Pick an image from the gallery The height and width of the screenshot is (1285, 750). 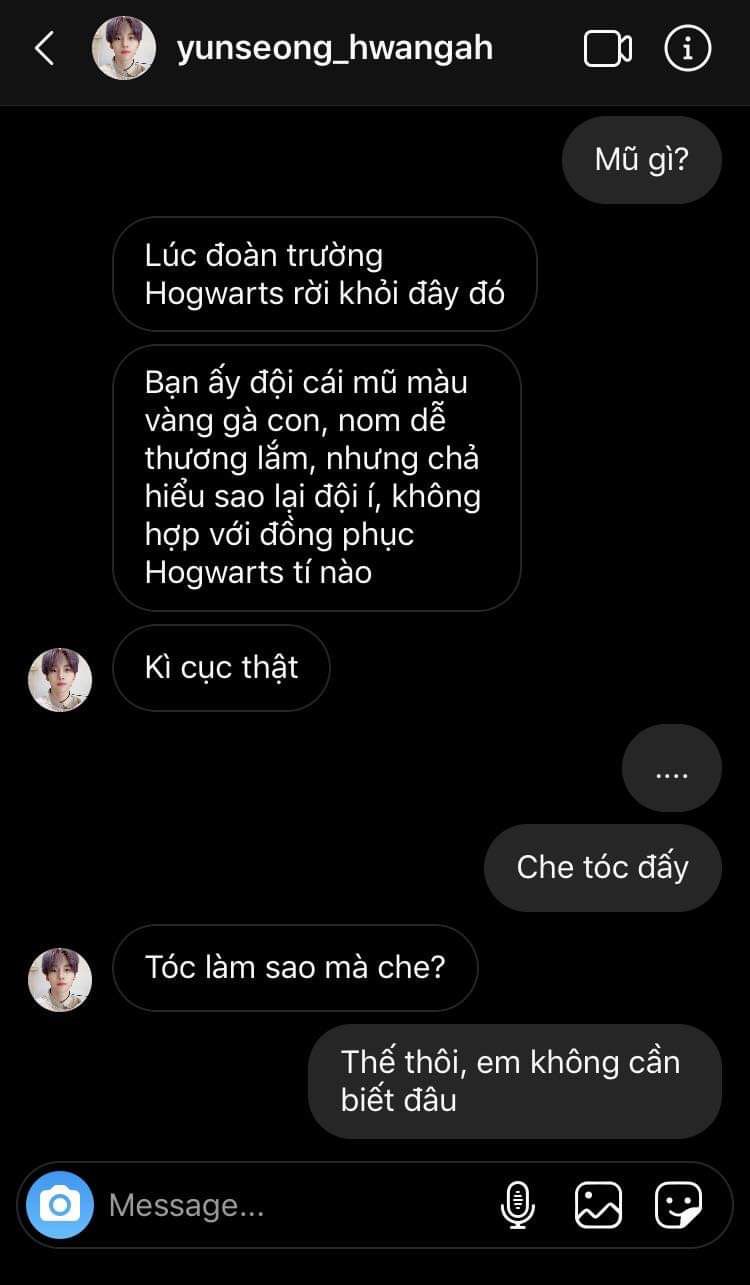point(598,1205)
